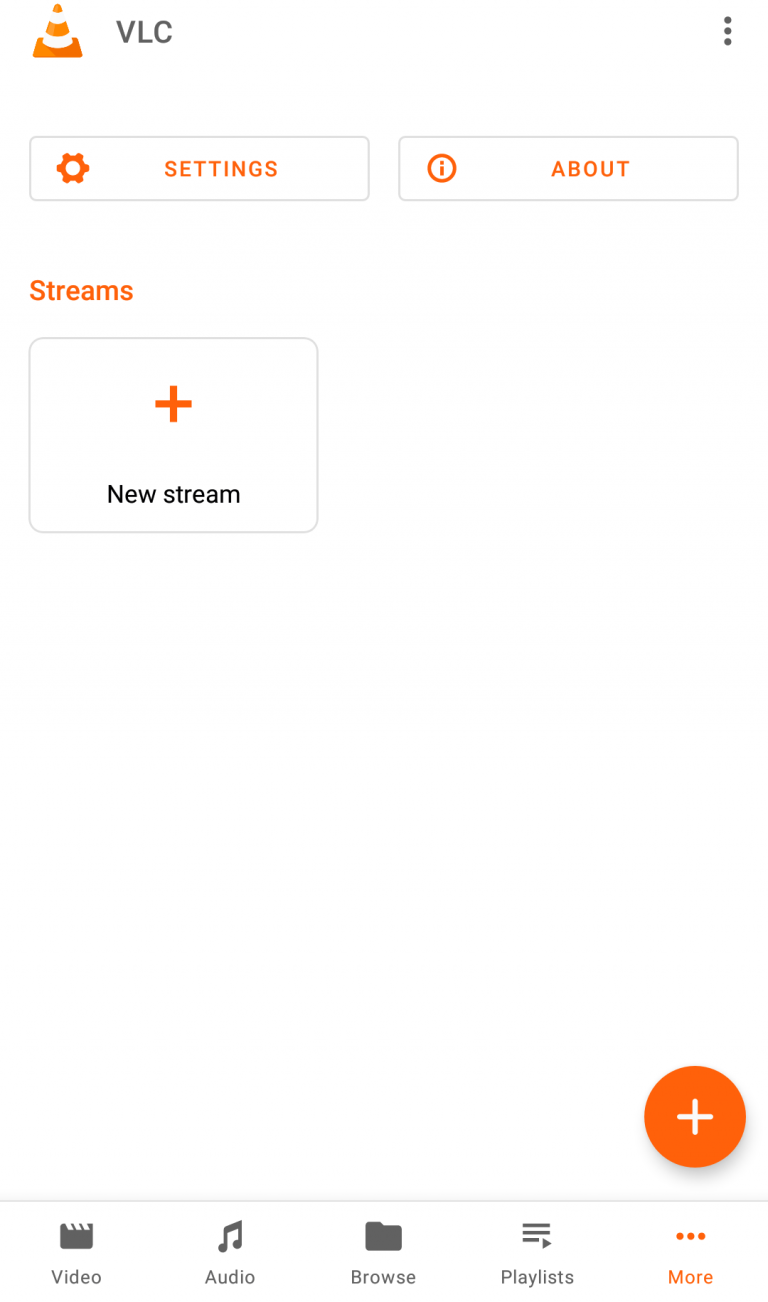The image size is (768, 1302).
Task: Open SETTINGS
Action: [199, 168]
